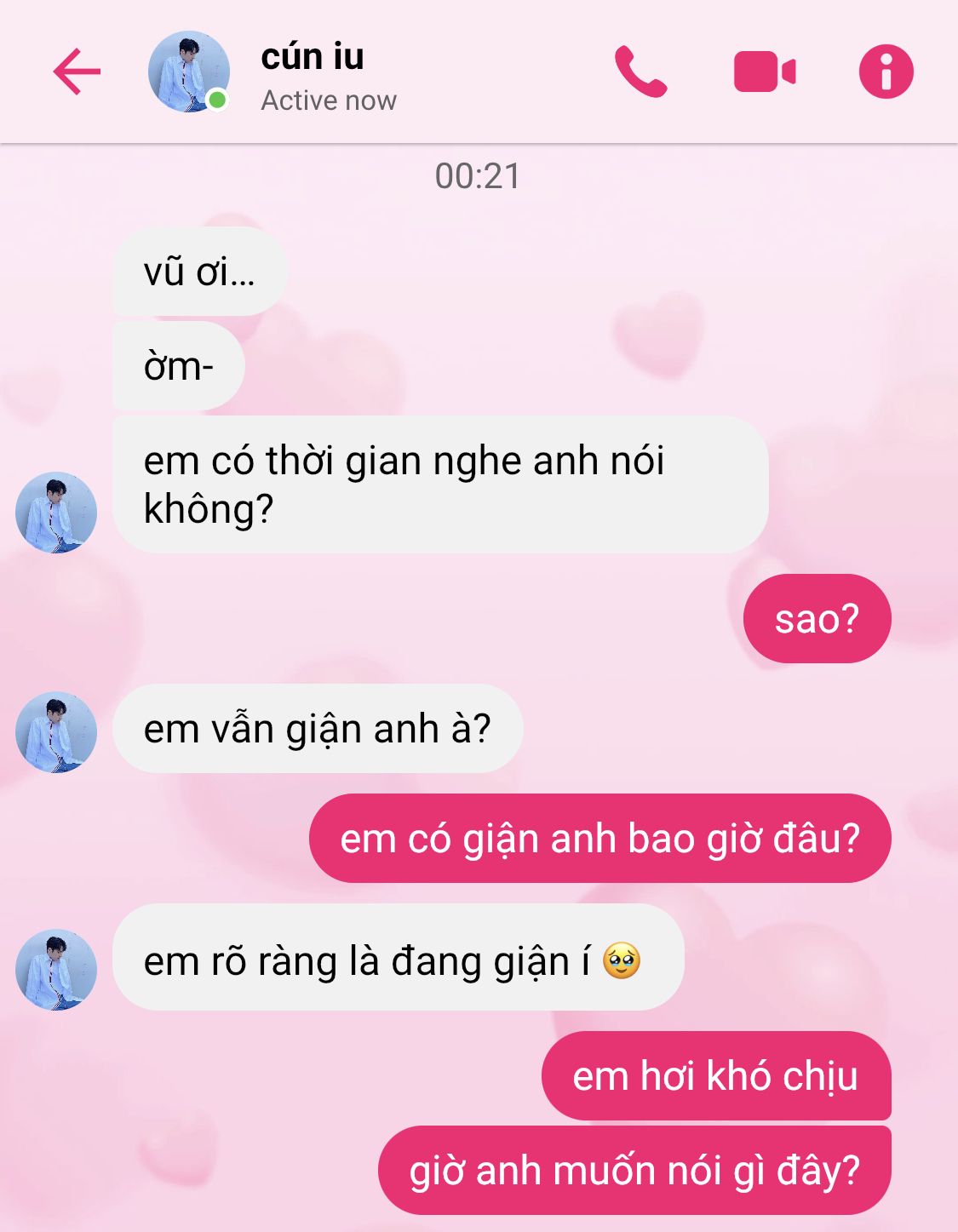
Task: Open the cún iu chat title
Action: (313, 57)
